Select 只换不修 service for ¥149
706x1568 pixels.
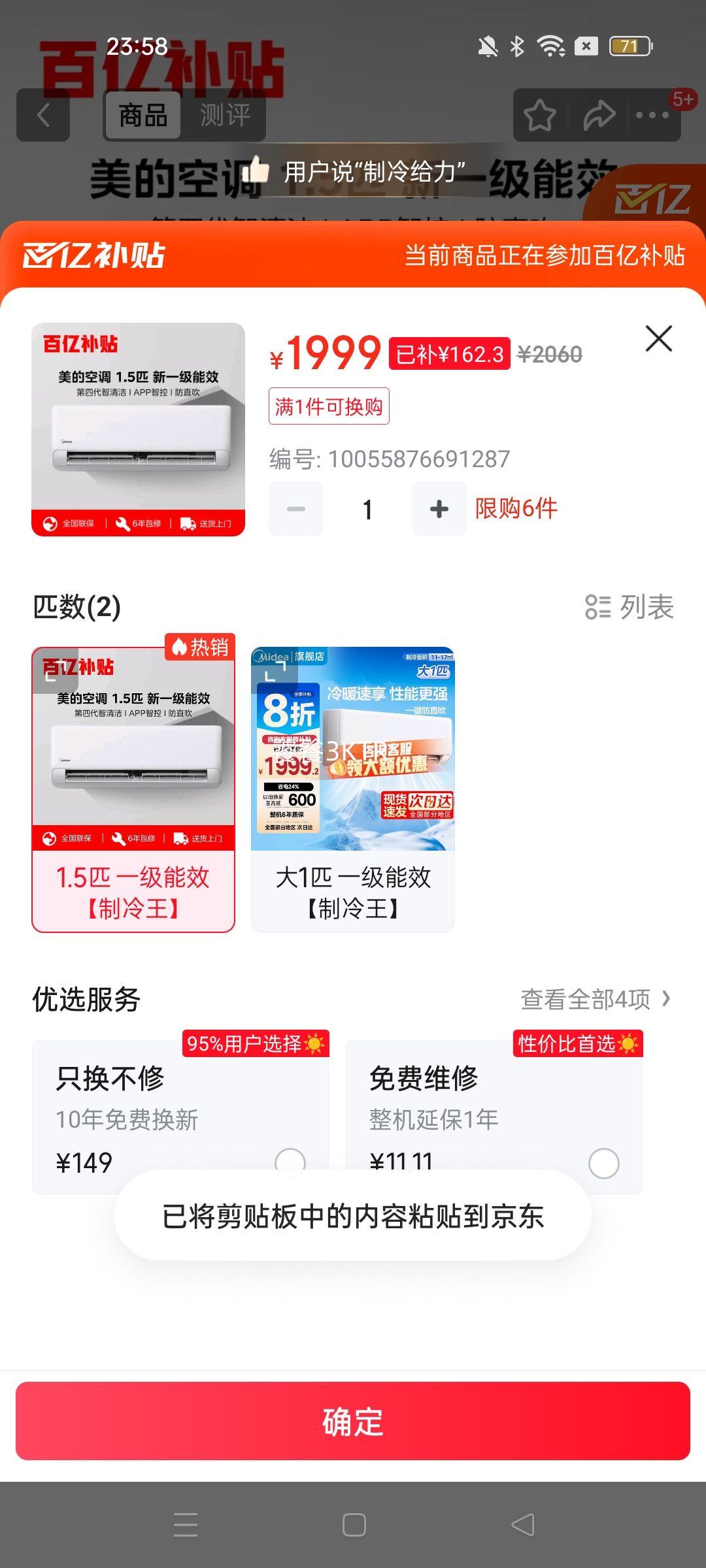pyautogui.click(x=290, y=1162)
